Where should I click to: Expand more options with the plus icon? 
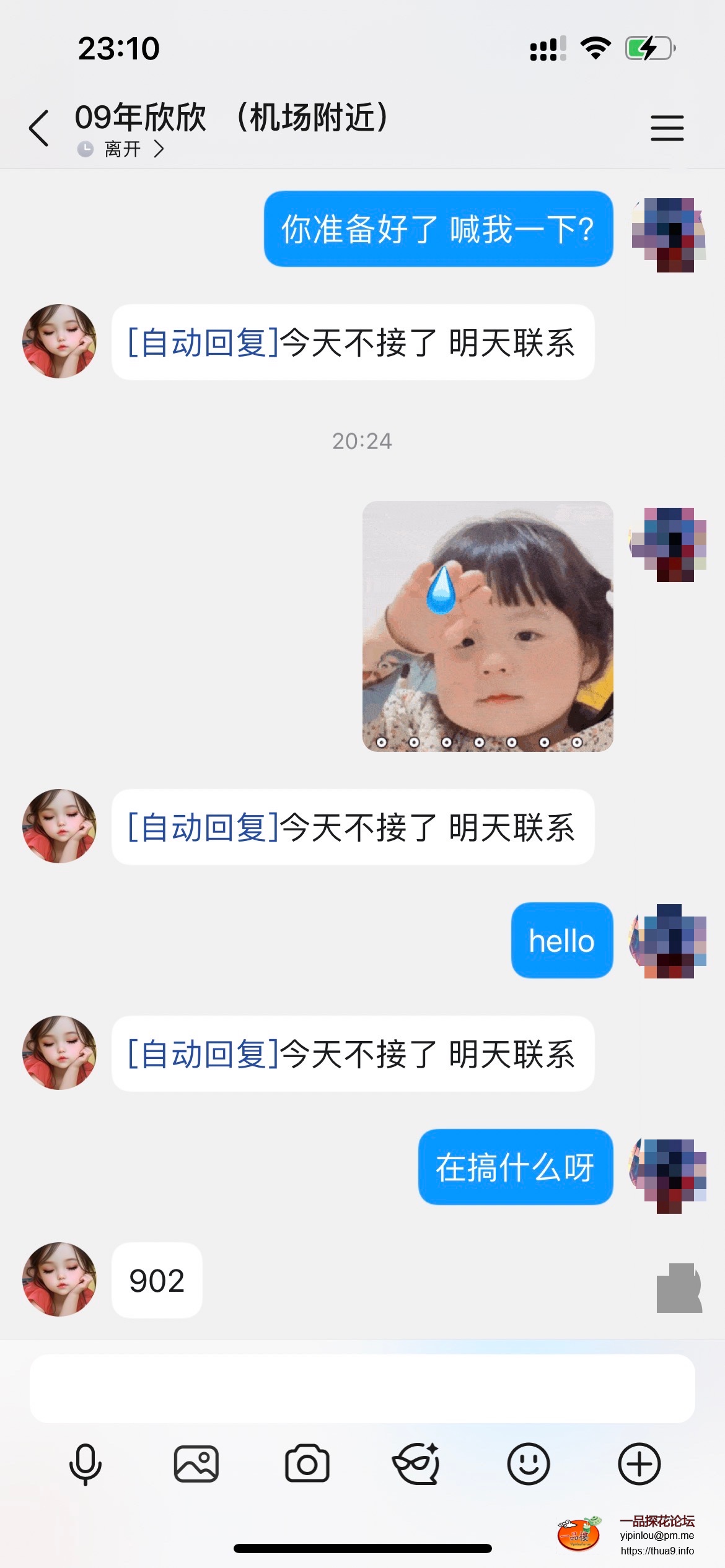click(639, 1464)
